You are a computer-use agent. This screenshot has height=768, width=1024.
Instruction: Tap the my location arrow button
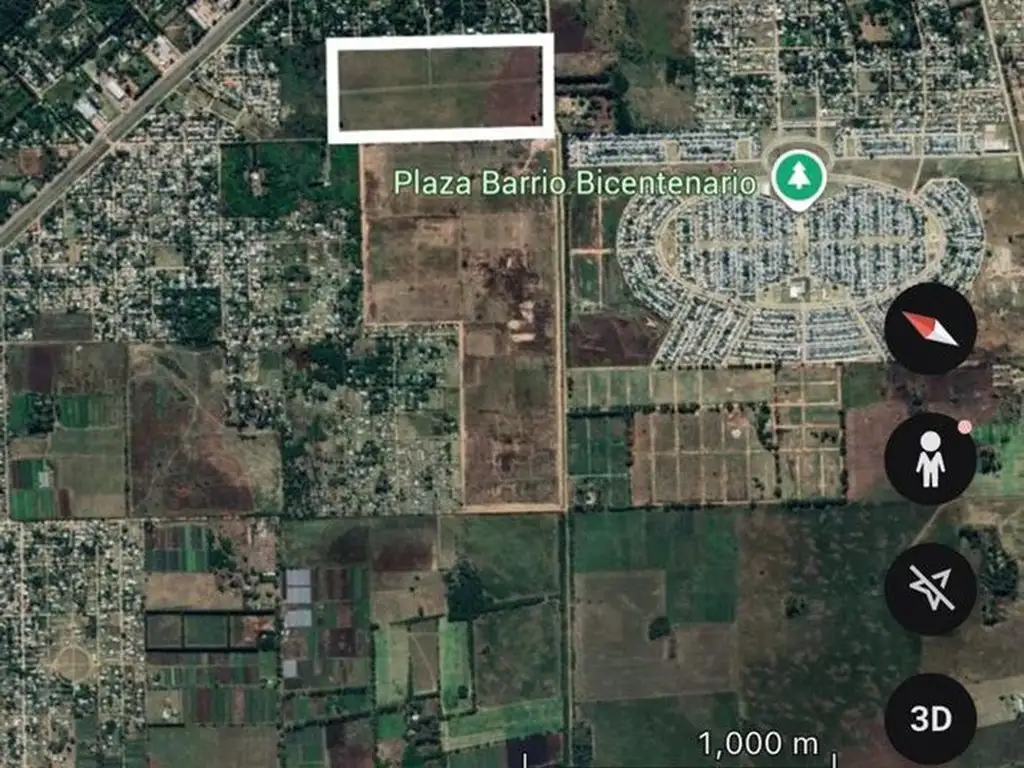pyautogui.click(x=930, y=589)
